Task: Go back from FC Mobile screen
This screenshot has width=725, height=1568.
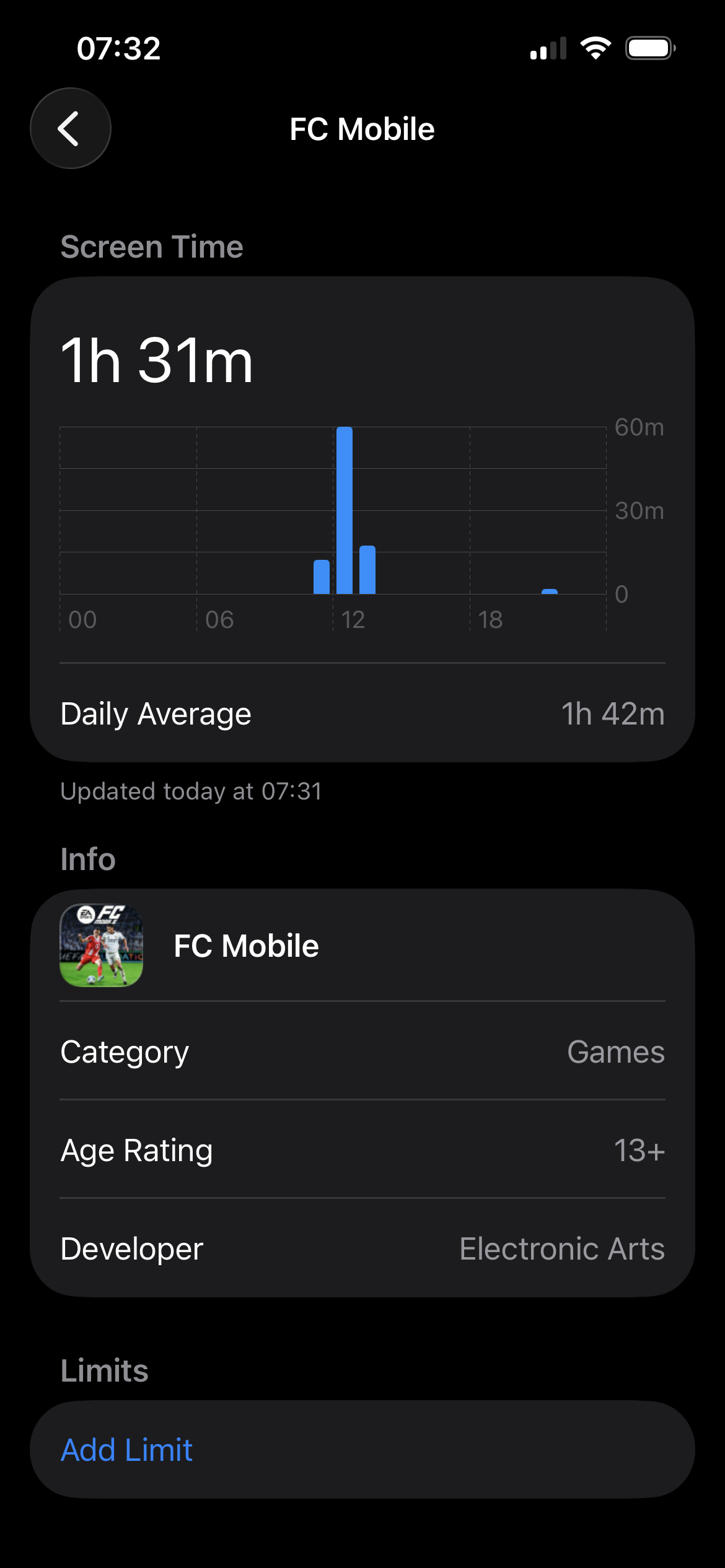Action: 71,128
